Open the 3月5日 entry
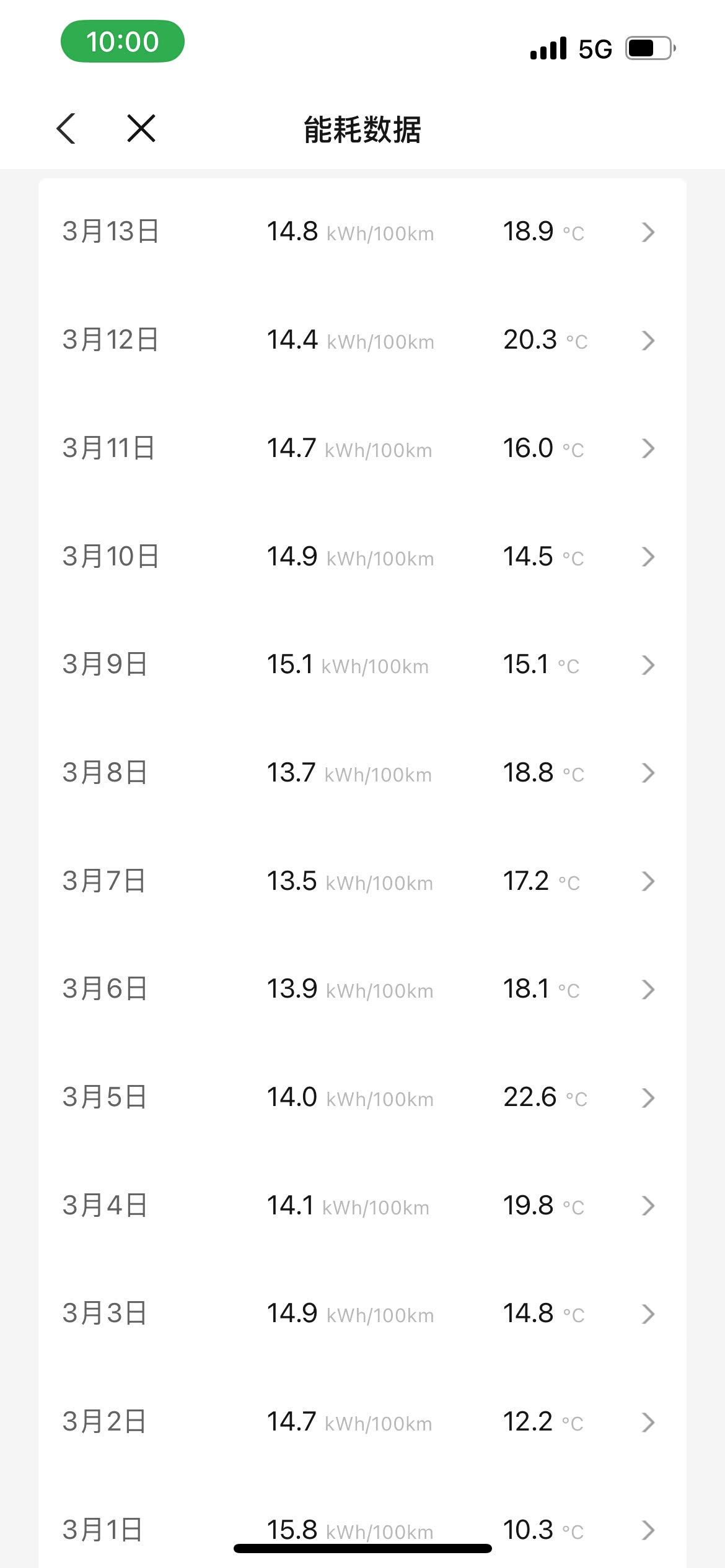 [362, 1097]
